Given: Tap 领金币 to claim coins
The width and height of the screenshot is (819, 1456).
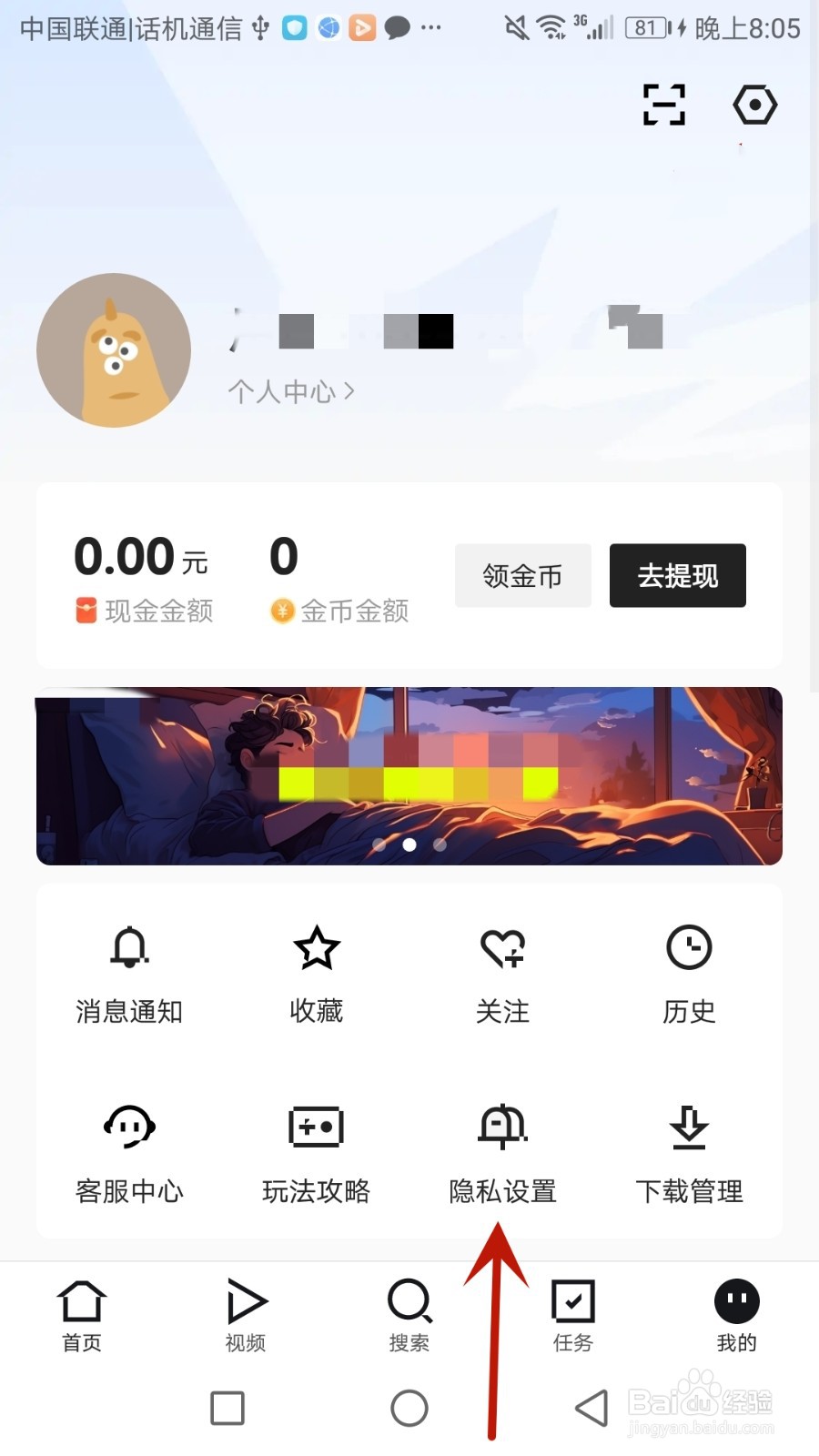Looking at the screenshot, I should tap(522, 575).
